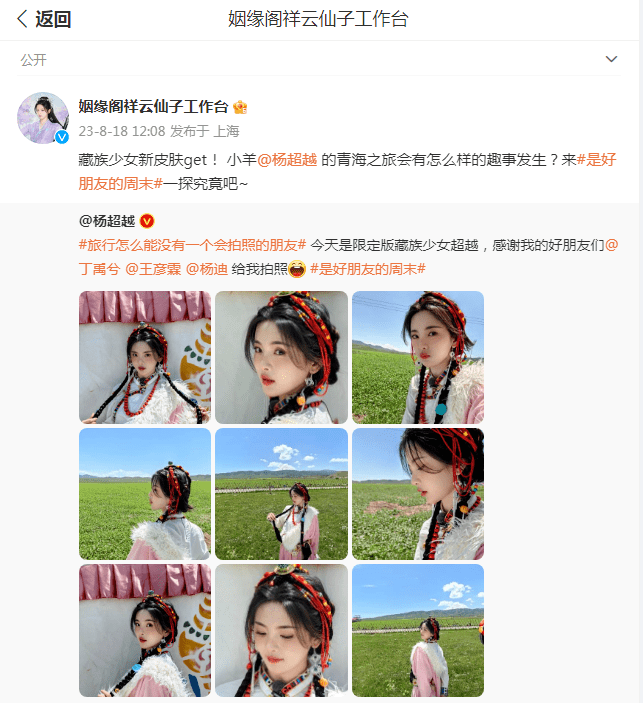Viewport: 643px width, 703px height.
Task: Open the @王彦霖 mention
Action: click(153, 268)
